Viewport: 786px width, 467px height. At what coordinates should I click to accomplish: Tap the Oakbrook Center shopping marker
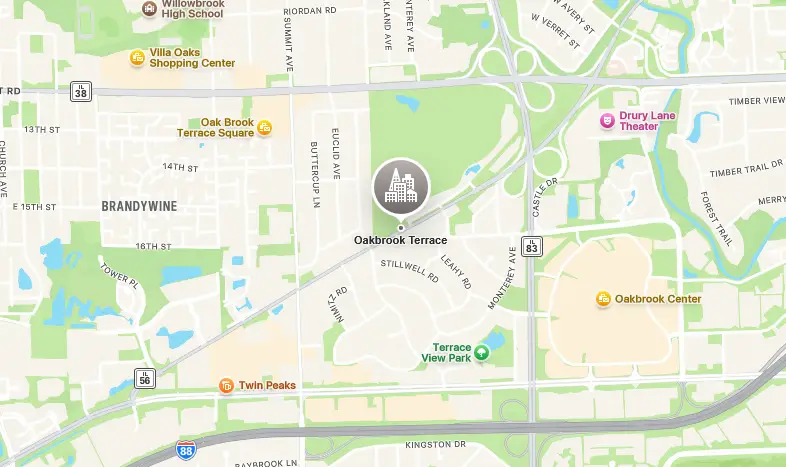pos(603,299)
